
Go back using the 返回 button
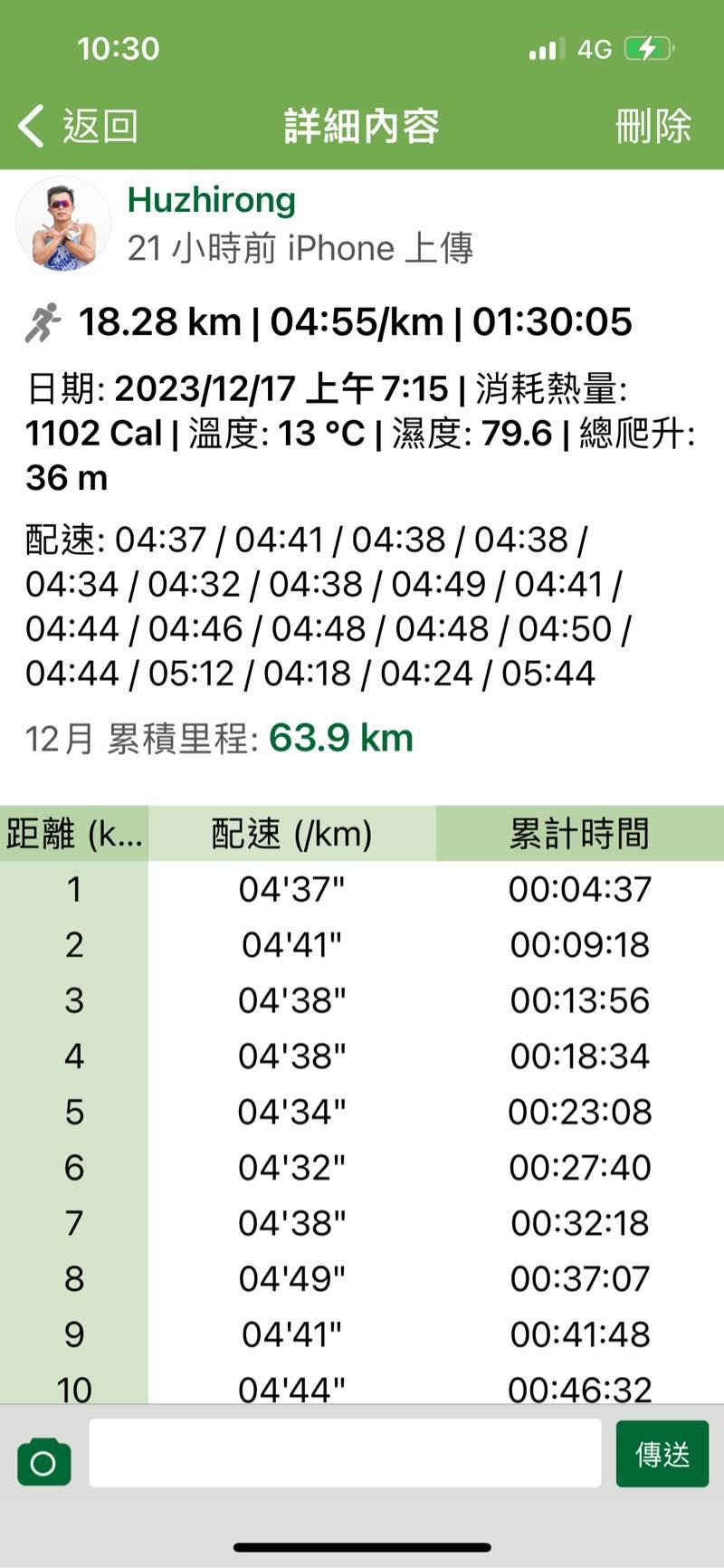coord(79,126)
